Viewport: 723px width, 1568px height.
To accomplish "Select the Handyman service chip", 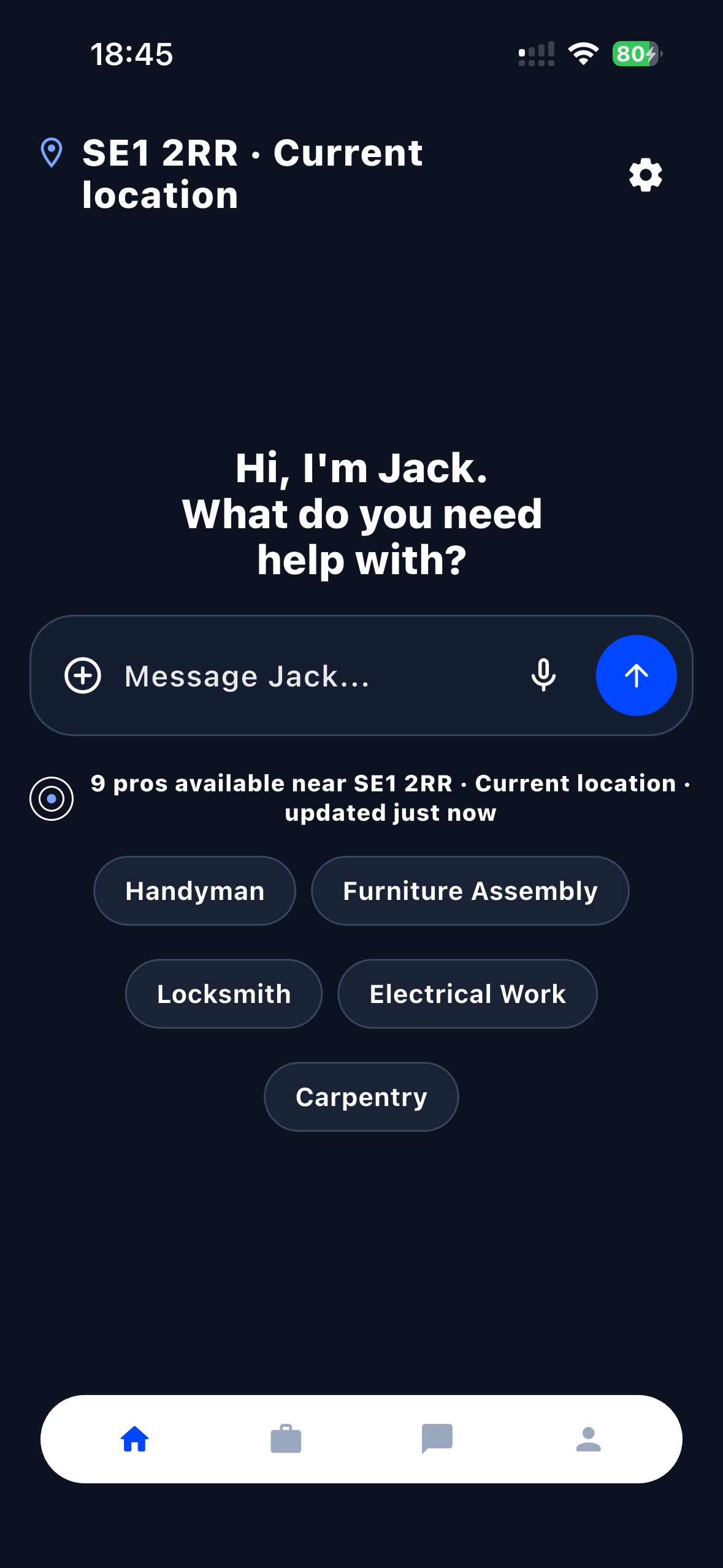I will click(x=194, y=890).
